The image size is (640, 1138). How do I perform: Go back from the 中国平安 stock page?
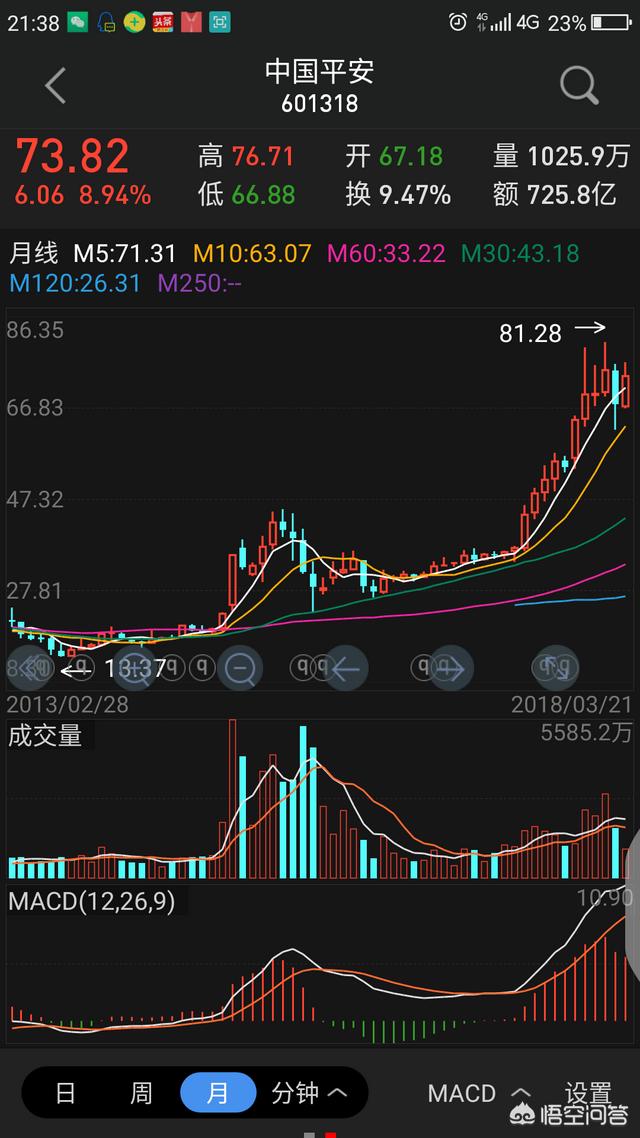(56, 86)
